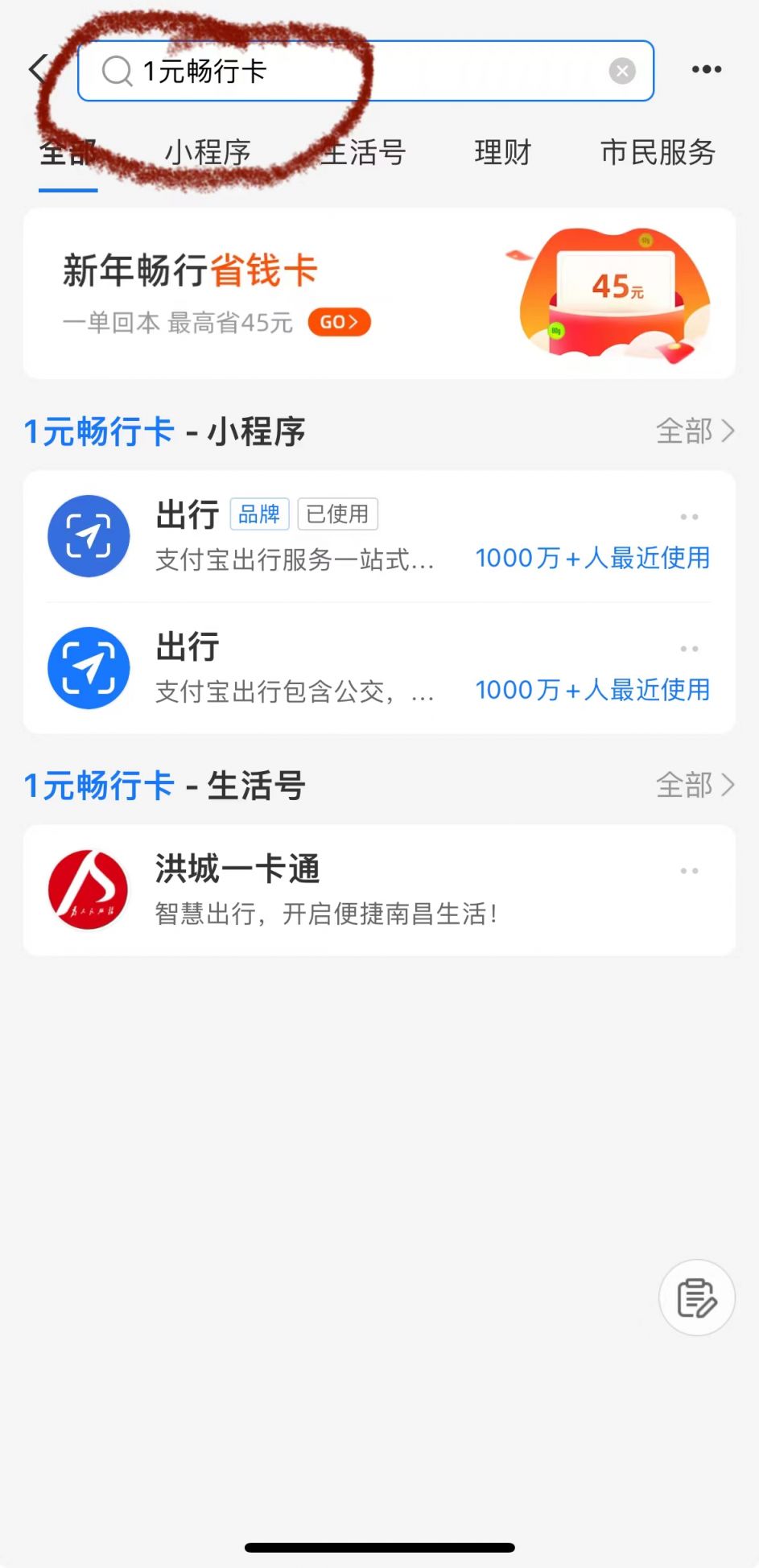Open the floating feedback note button

click(696, 1298)
